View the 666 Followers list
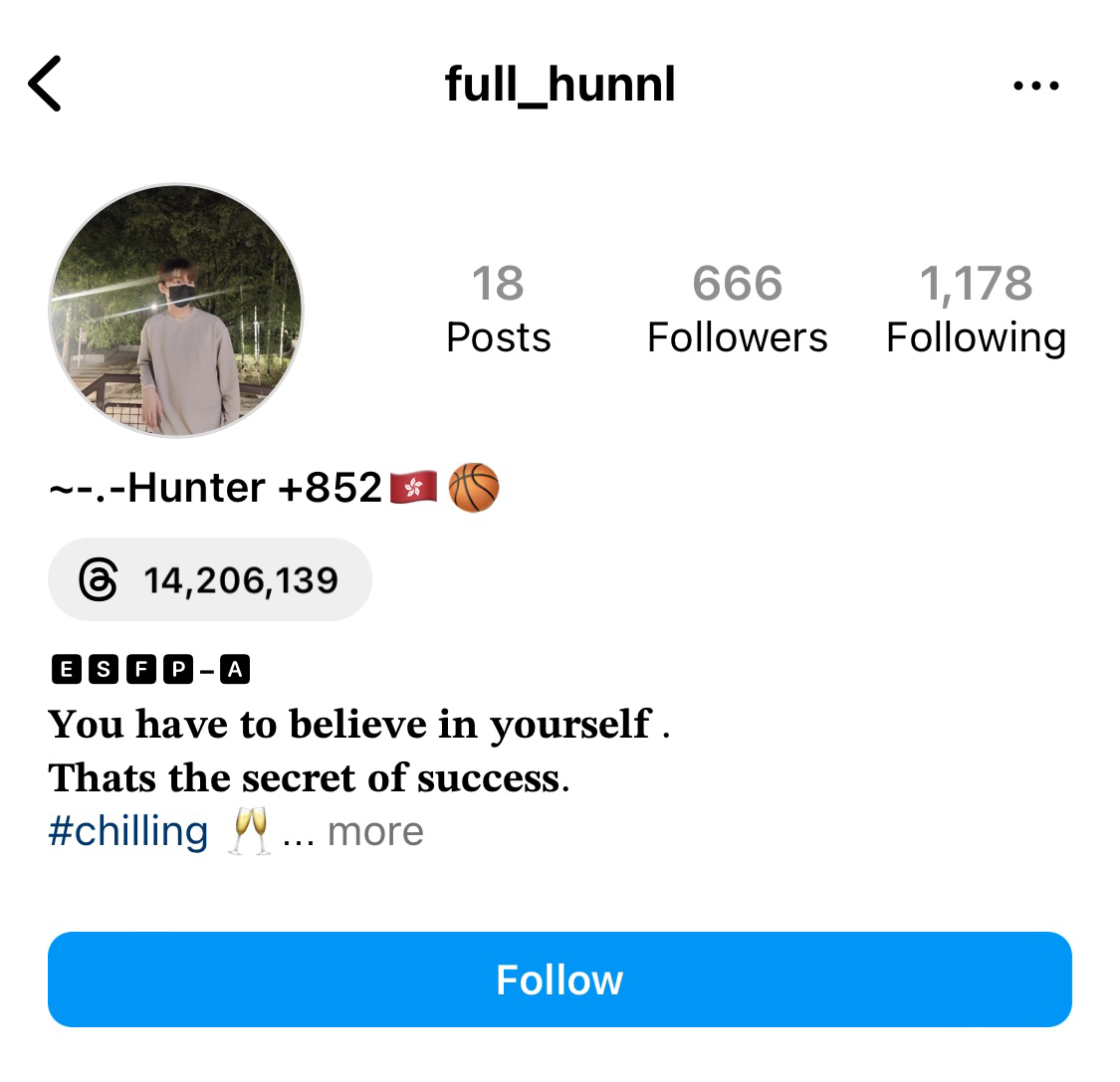 click(737, 310)
